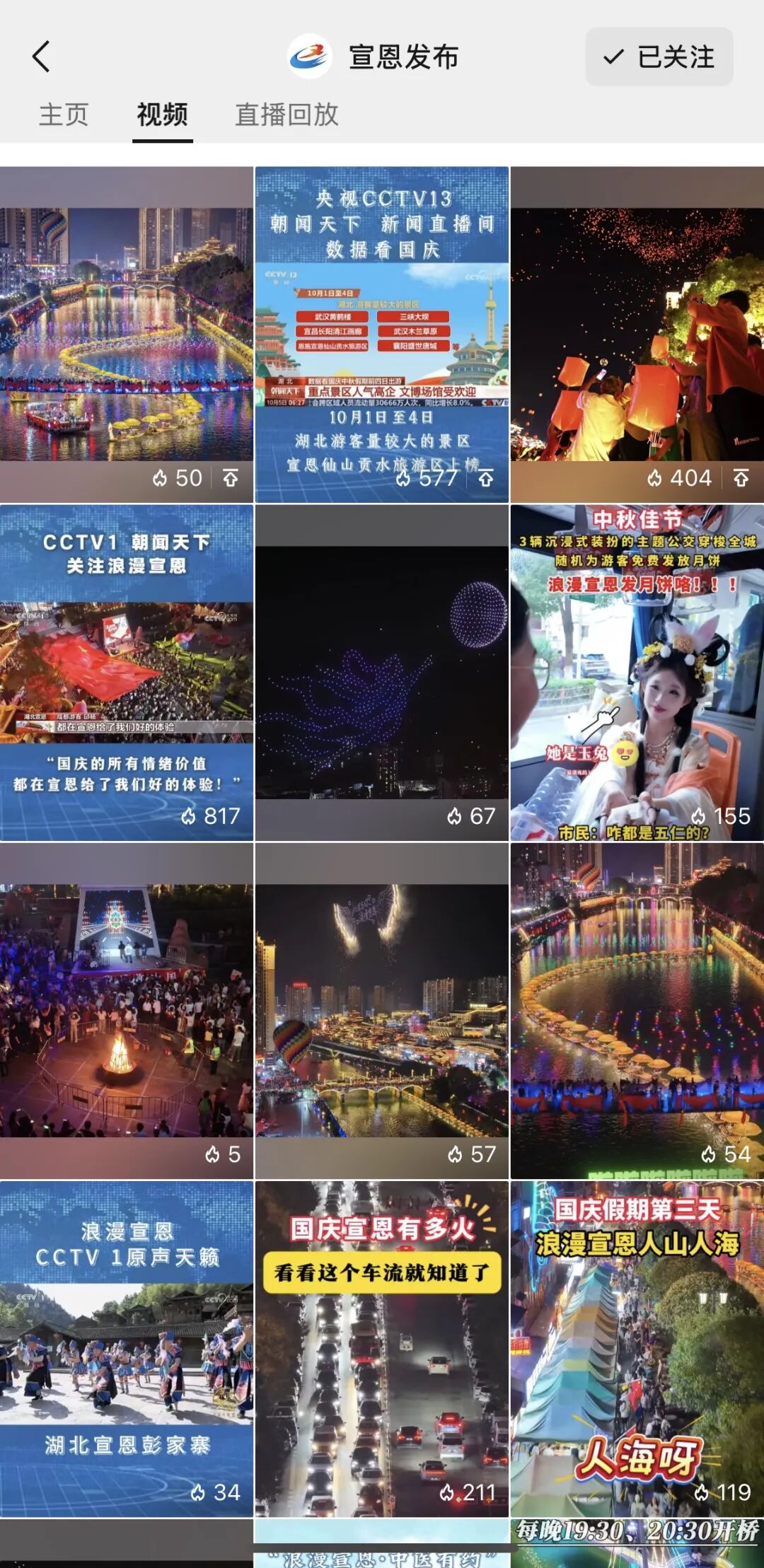764x1568 pixels.
Task: Go back using the arrow icon
Action: [42, 57]
